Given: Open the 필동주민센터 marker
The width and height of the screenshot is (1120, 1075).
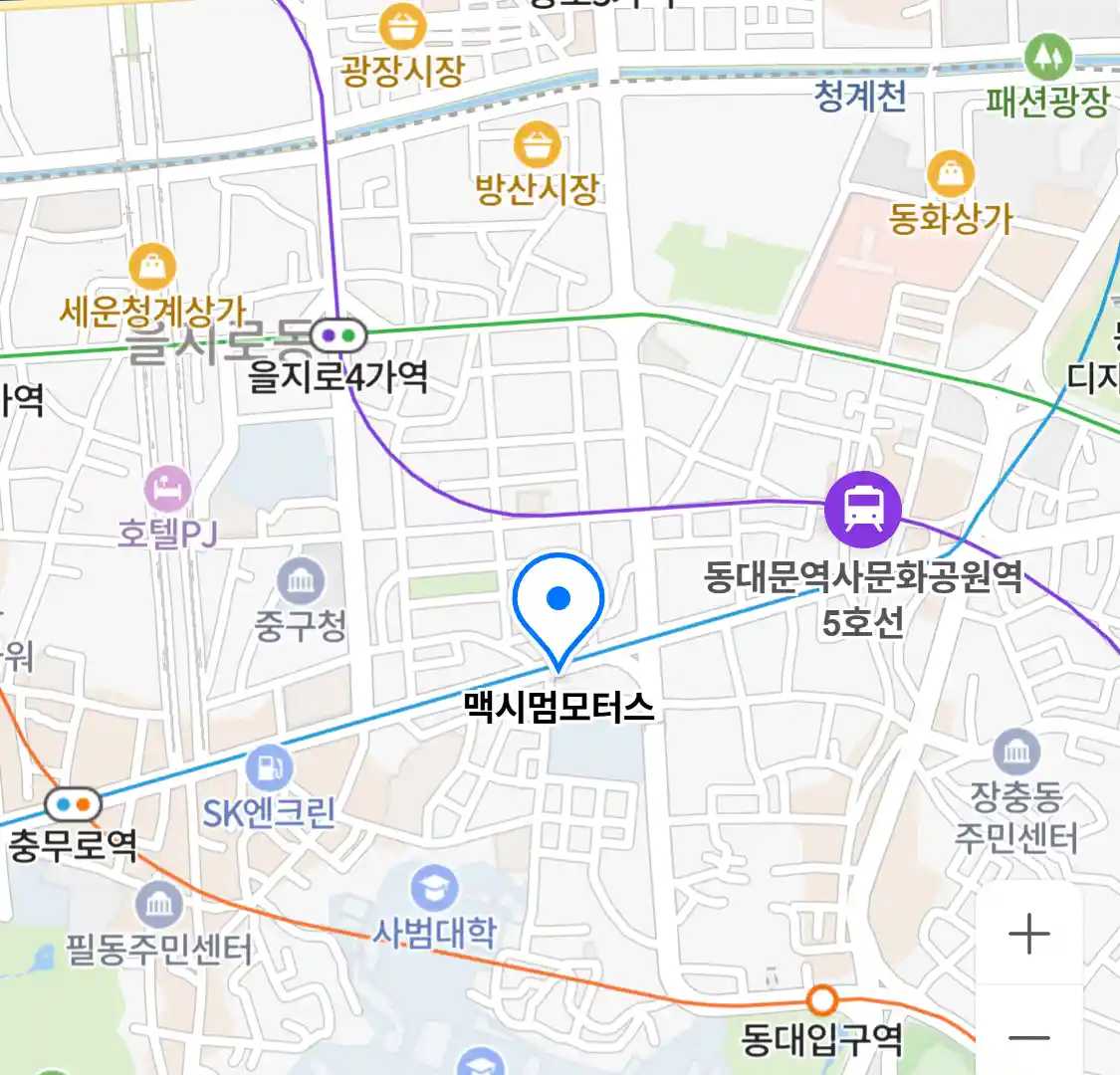Looking at the screenshot, I should [x=158, y=905].
